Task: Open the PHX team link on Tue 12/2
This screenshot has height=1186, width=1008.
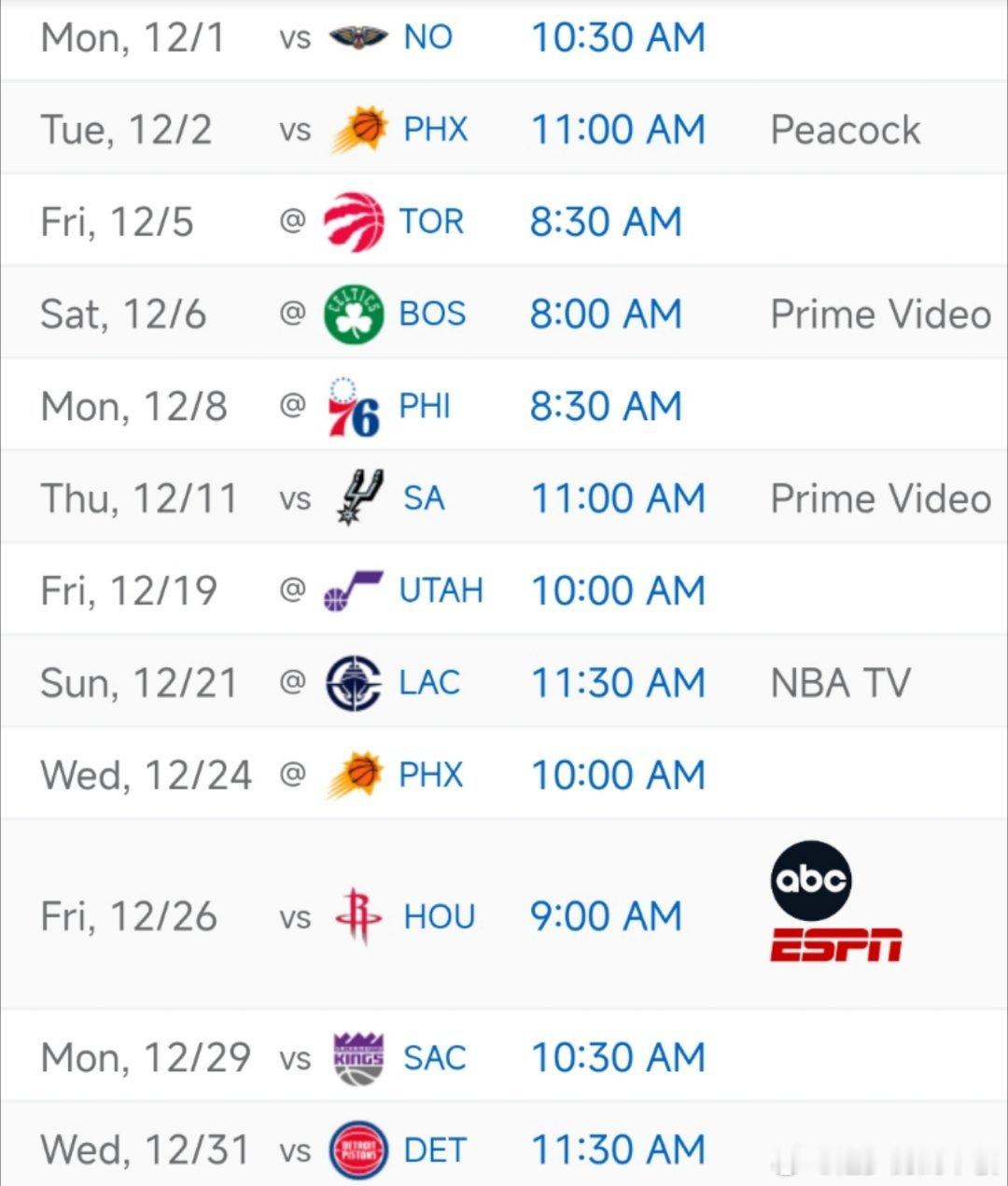Action: click(435, 130)
